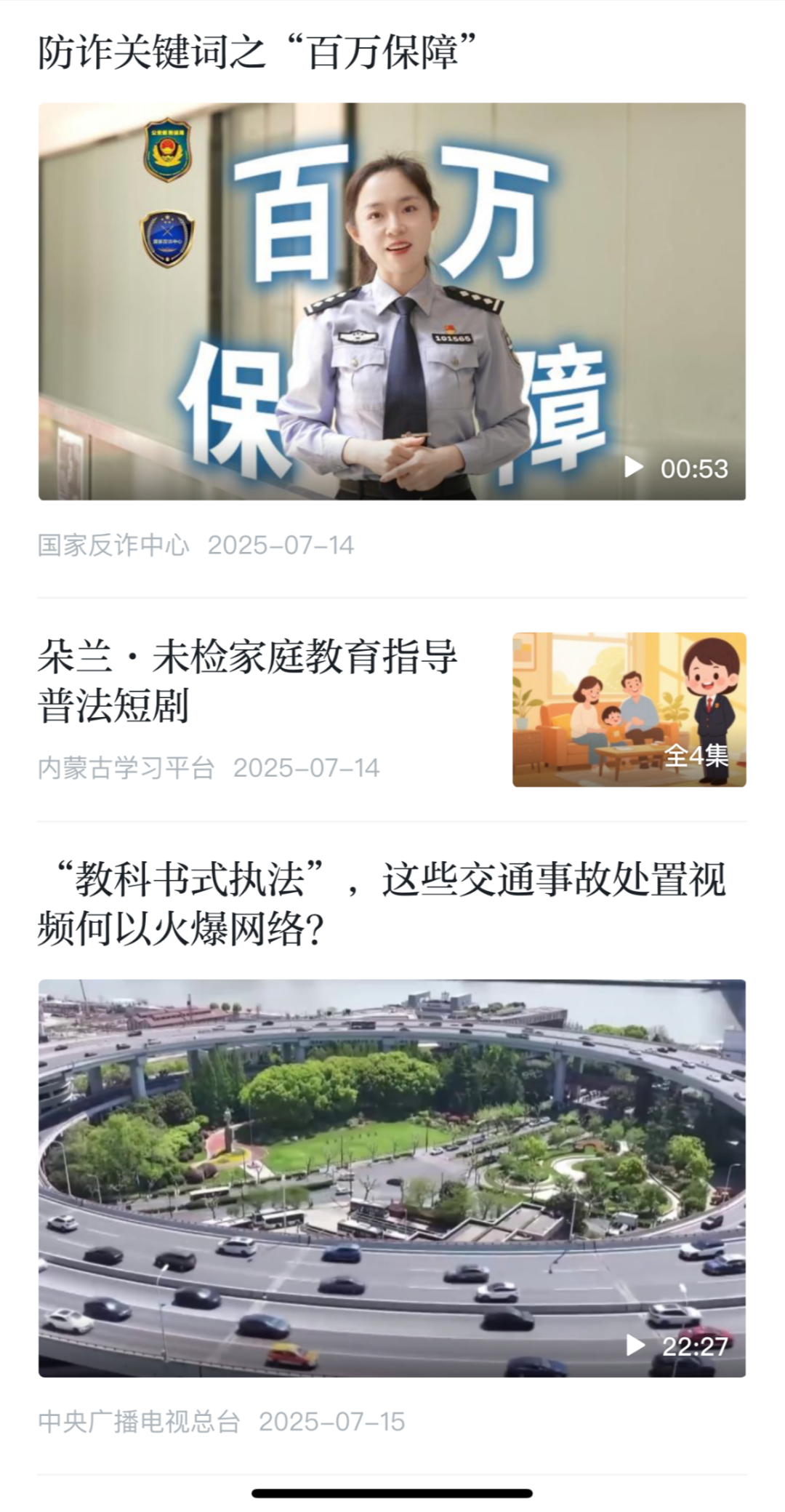The height and width of the screenshot is (1512, 785).
Task: Play the 百万保障 anti-fraud video
Action: pyautogui.click(x=392, y=301)
